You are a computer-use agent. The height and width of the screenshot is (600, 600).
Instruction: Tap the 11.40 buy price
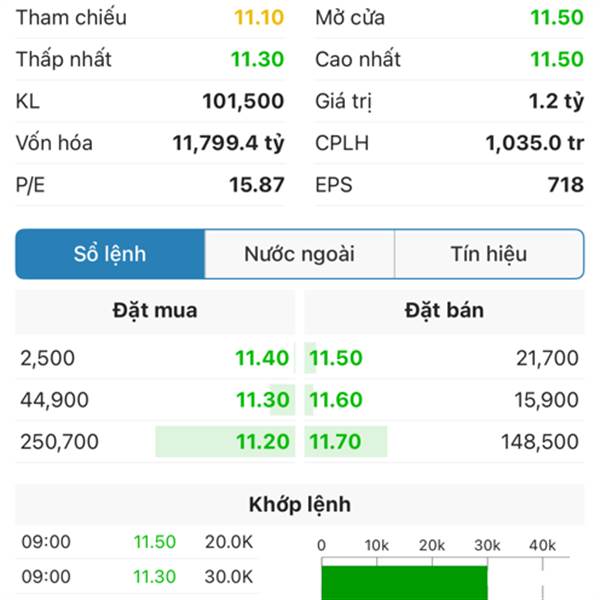coord(262,358)
